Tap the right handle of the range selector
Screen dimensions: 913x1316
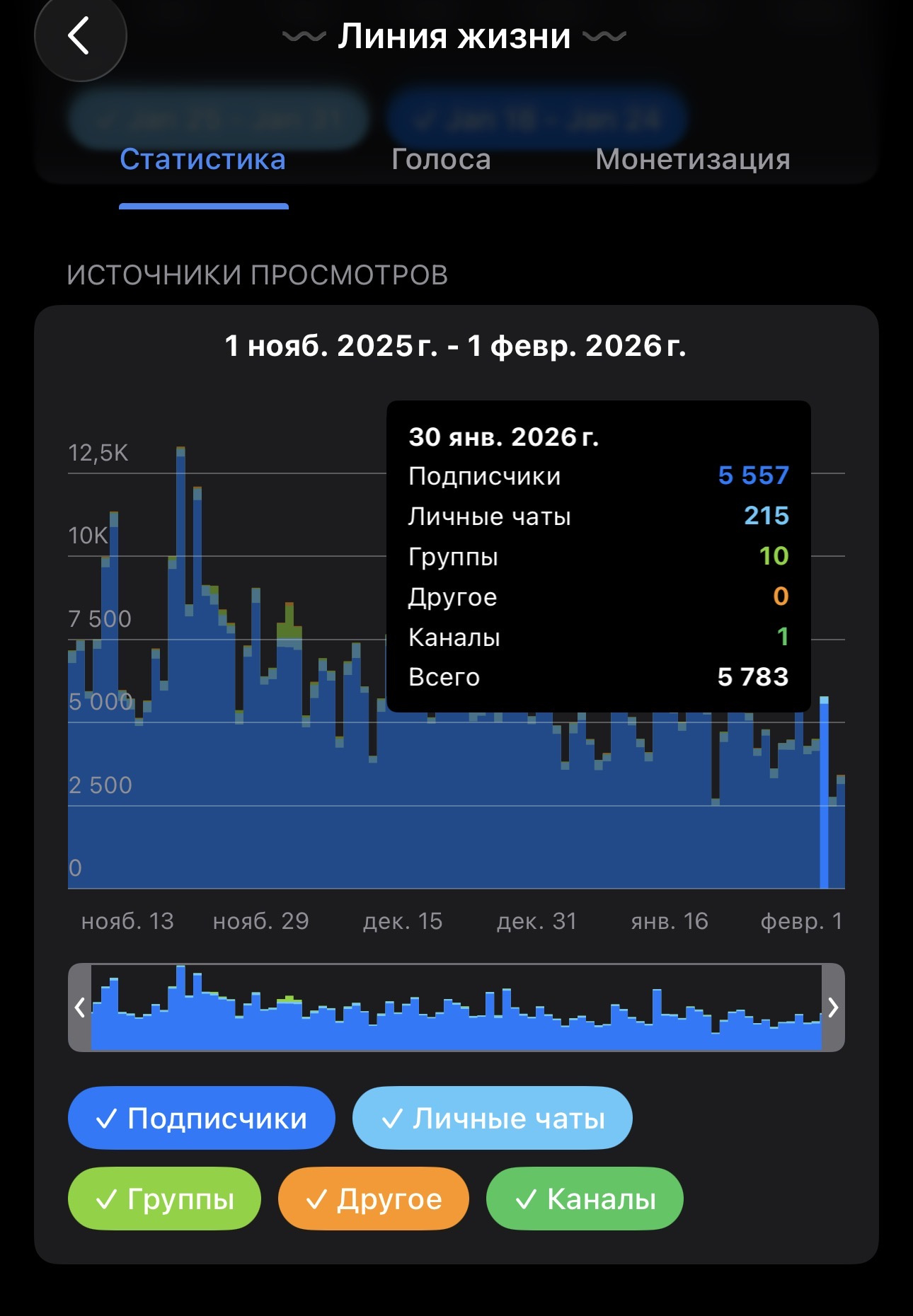pos(833,1008)
